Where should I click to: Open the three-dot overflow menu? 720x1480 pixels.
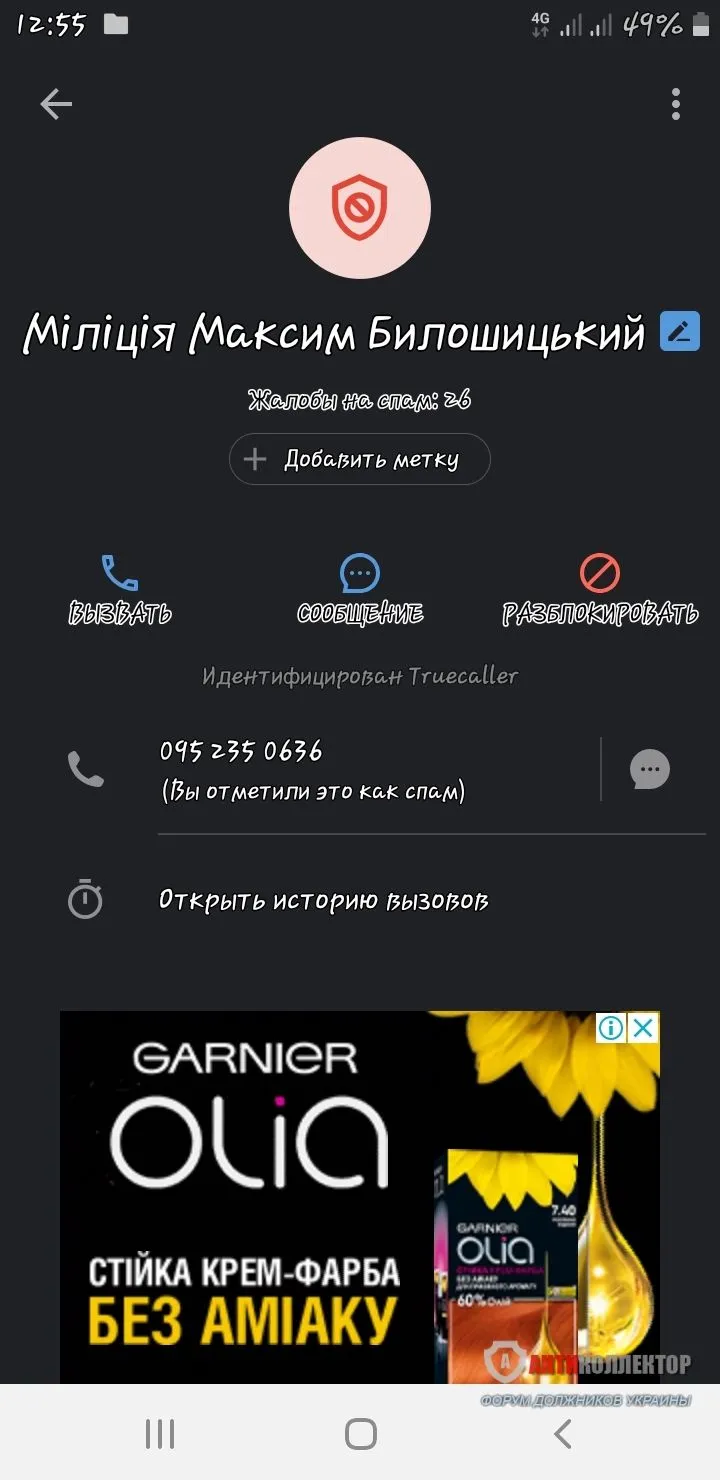point(676,104)
